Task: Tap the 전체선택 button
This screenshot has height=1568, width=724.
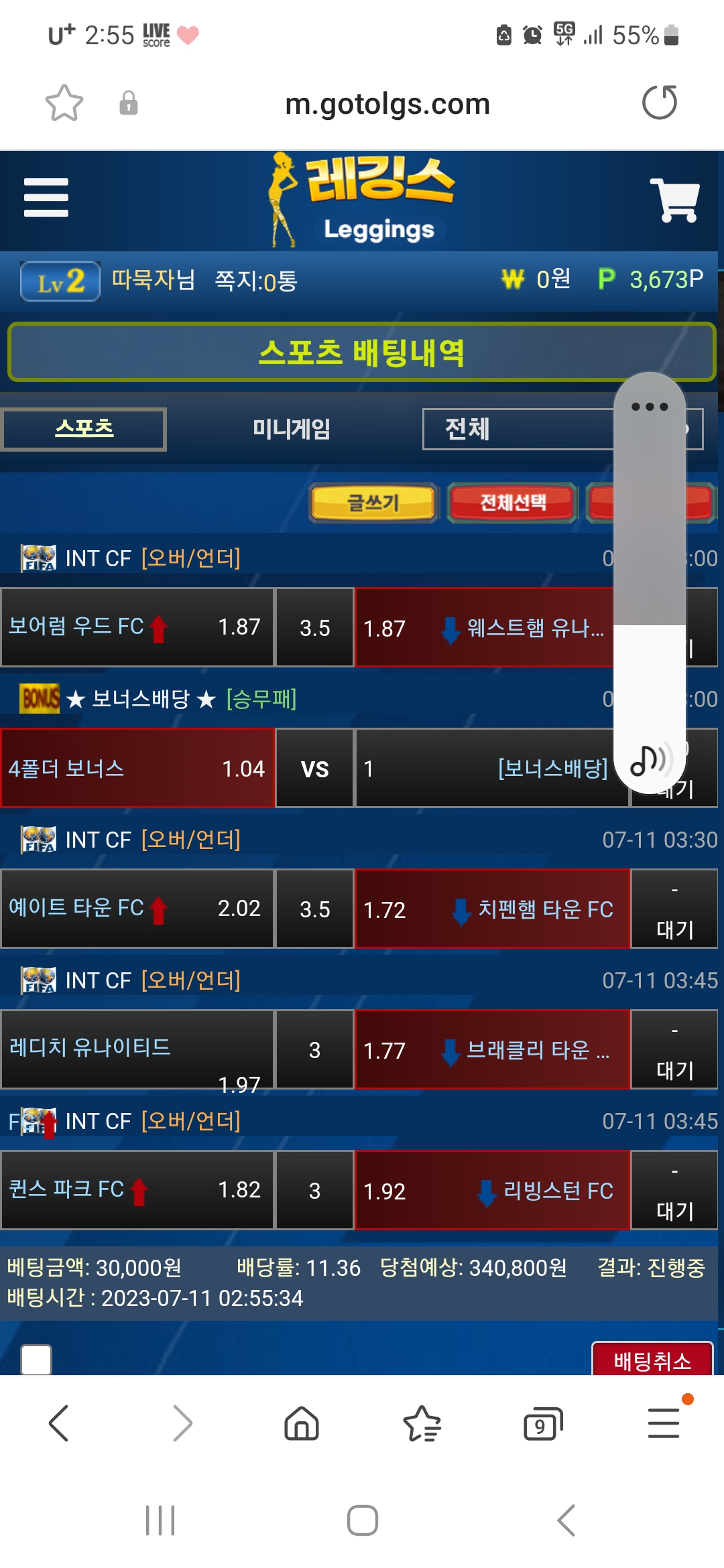Action: [x=513, y=503]
